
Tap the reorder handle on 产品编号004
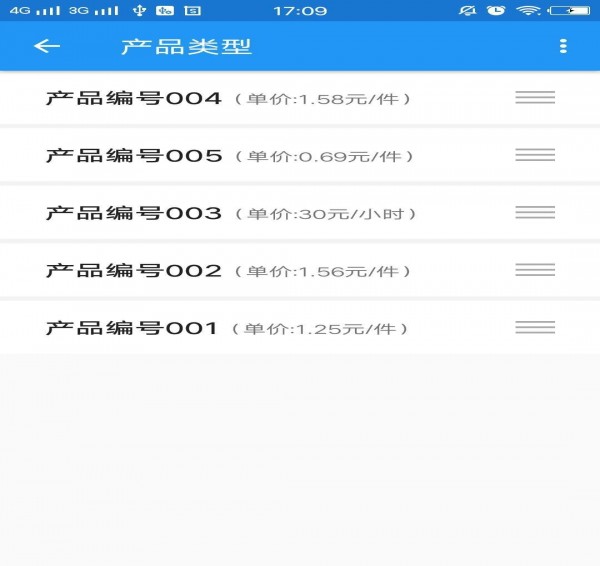coord(535,98)
